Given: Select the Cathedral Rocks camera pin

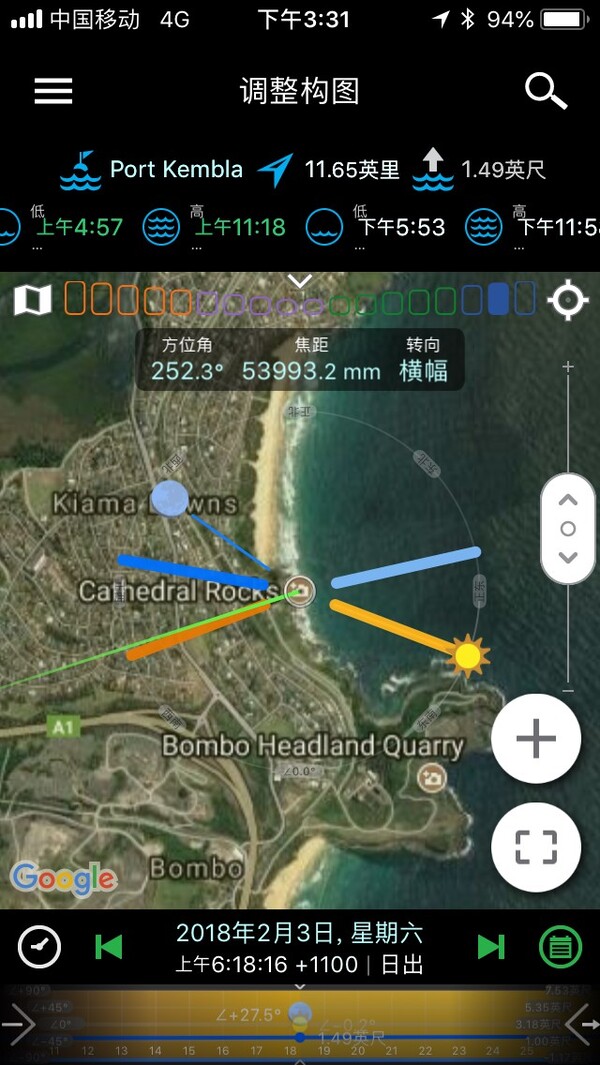Looking at the screenshot, I should pyautogui.click(x=299, y=591).
